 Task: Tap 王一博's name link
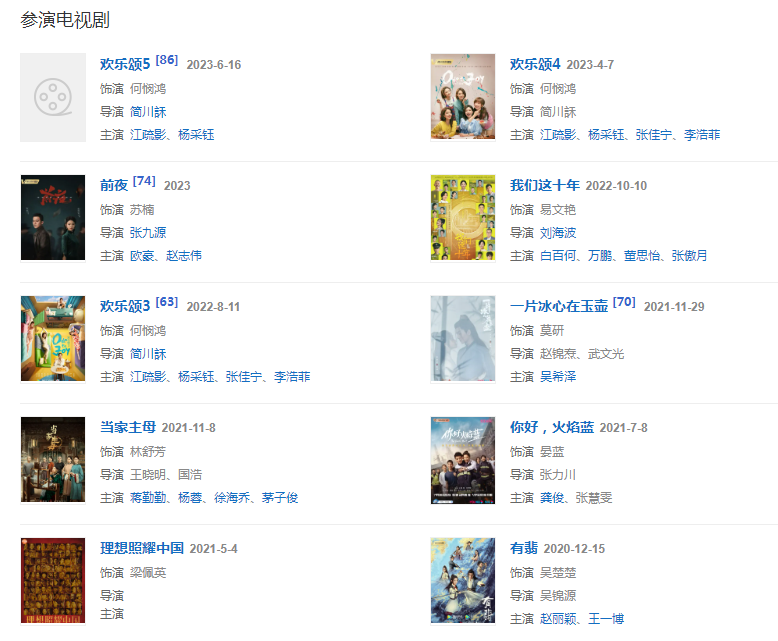[x=606, y=619]
